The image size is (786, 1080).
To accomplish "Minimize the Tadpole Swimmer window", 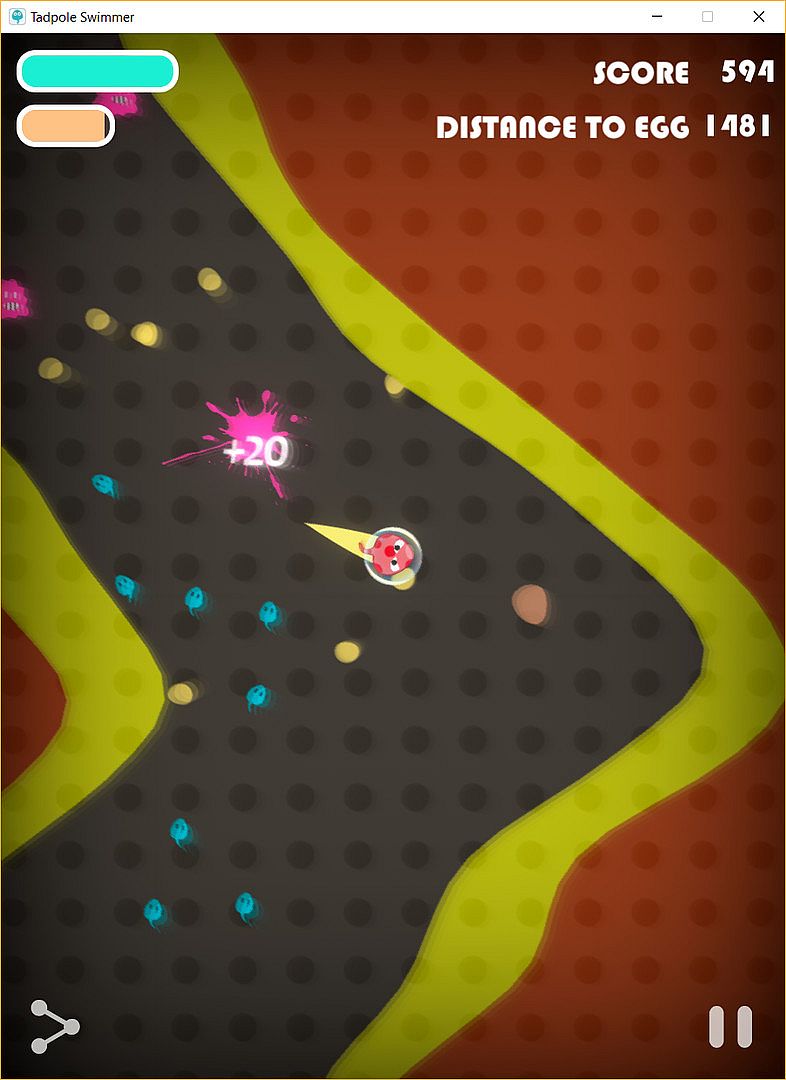I will (657, 17).
